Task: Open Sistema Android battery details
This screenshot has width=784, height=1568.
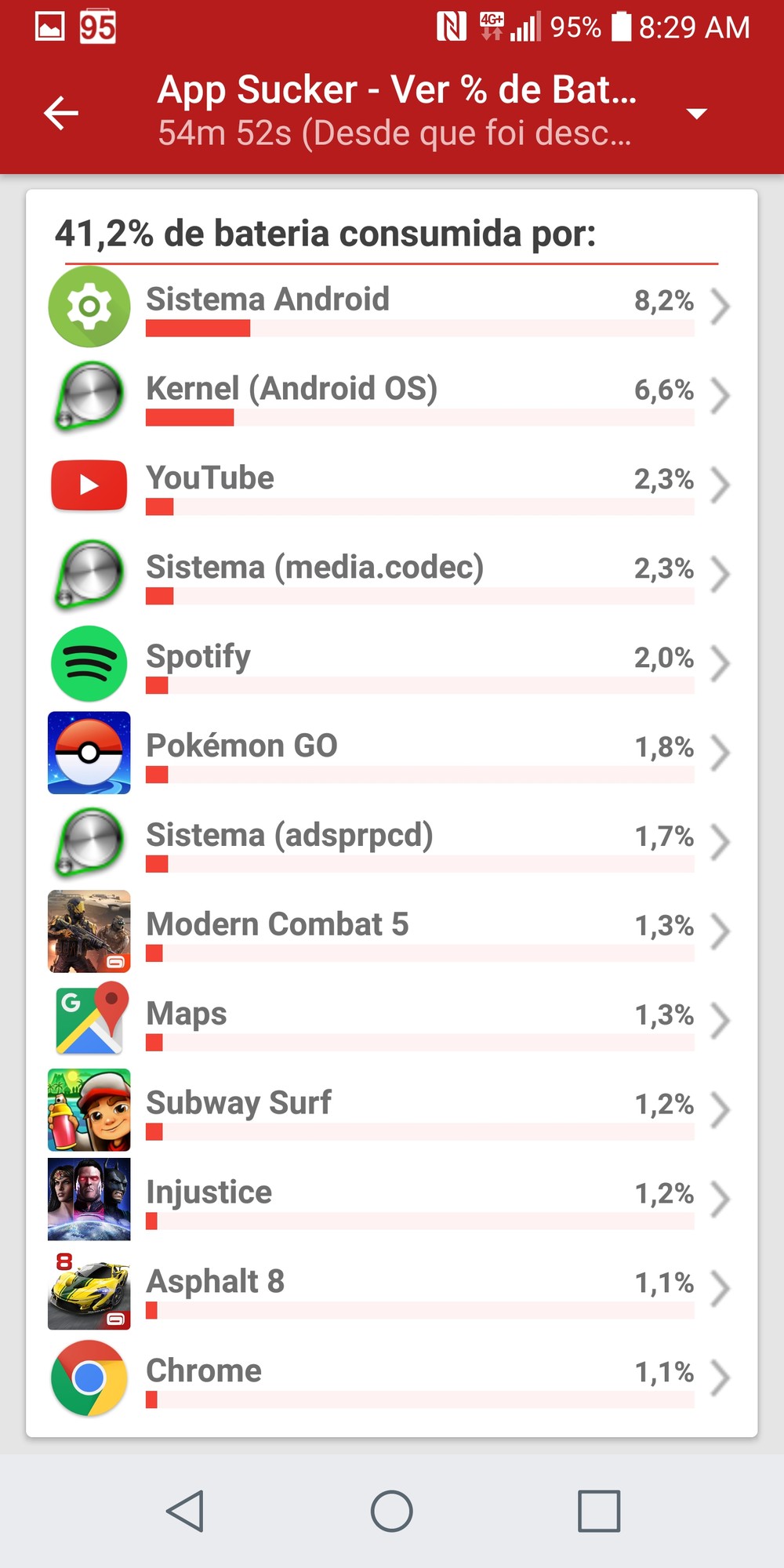Action: pyautogui.click(x=392, y=307)
